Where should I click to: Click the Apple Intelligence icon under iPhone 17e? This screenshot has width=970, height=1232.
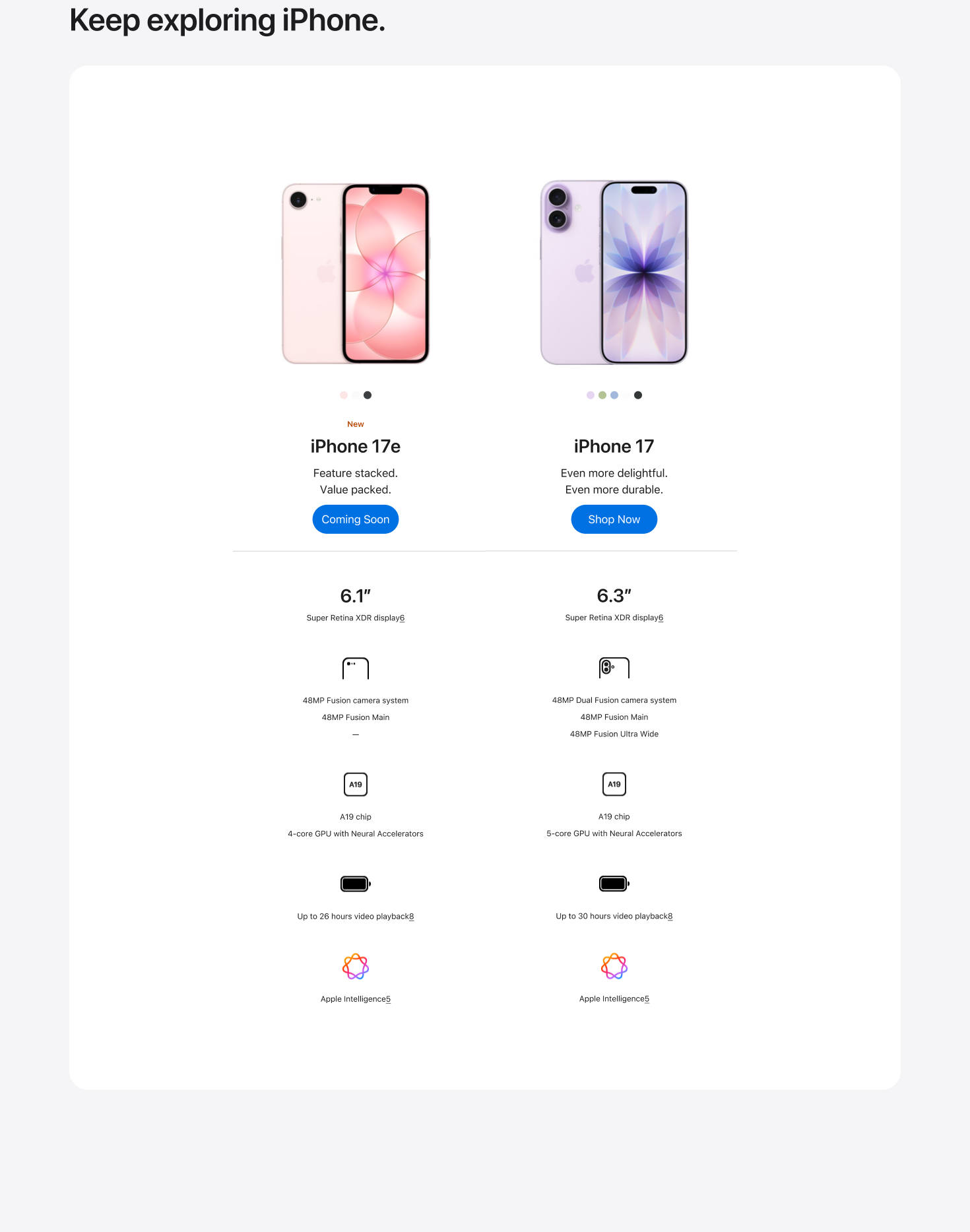(x=355, y=967)
